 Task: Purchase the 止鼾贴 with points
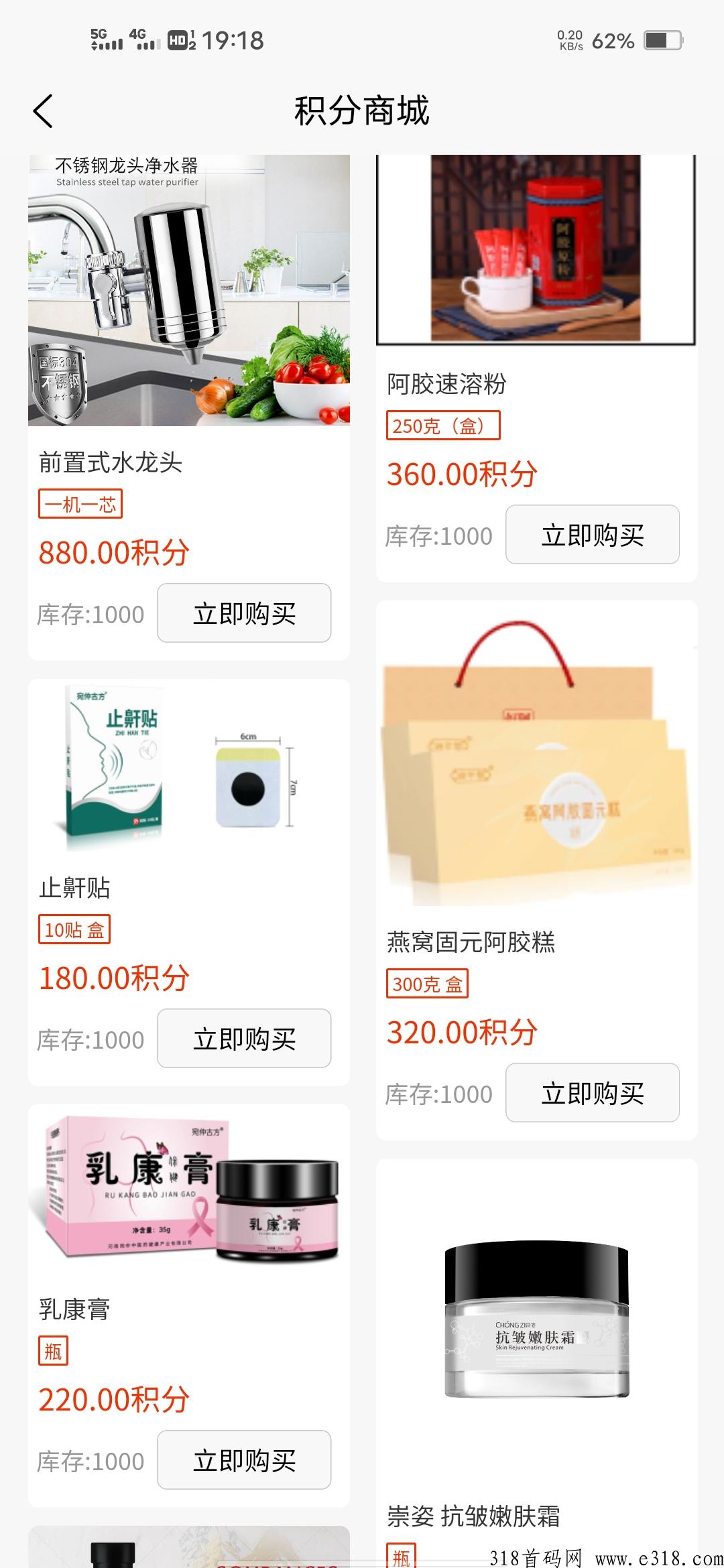click(244, 1039)
